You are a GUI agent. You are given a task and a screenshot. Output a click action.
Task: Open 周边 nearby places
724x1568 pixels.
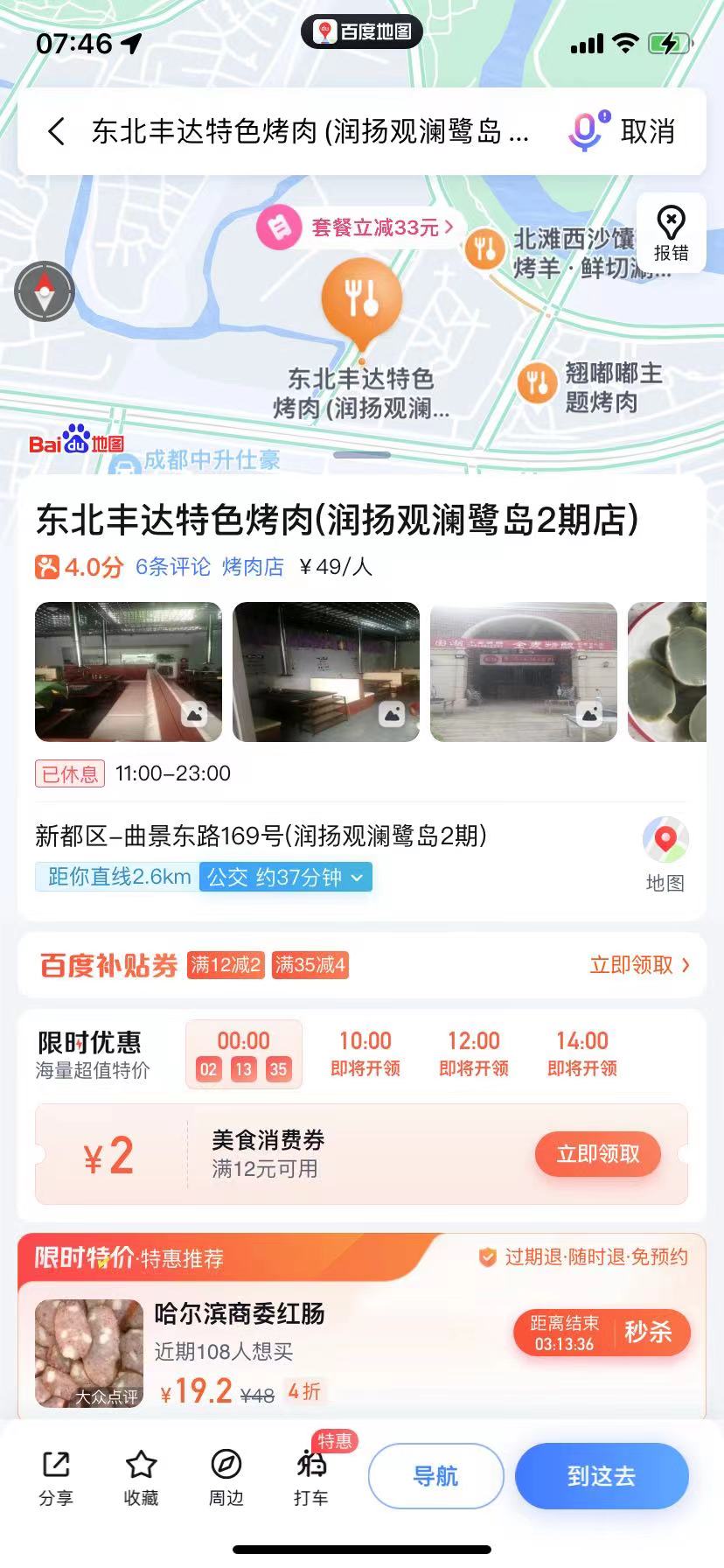coord(226,1477)
